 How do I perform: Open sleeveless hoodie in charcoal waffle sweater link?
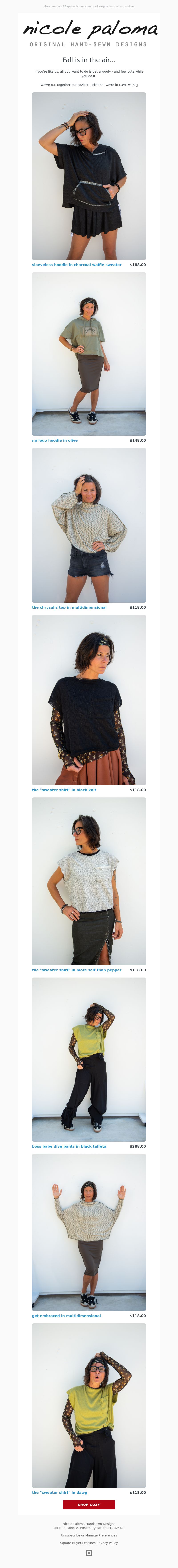(x=76, y=265)
